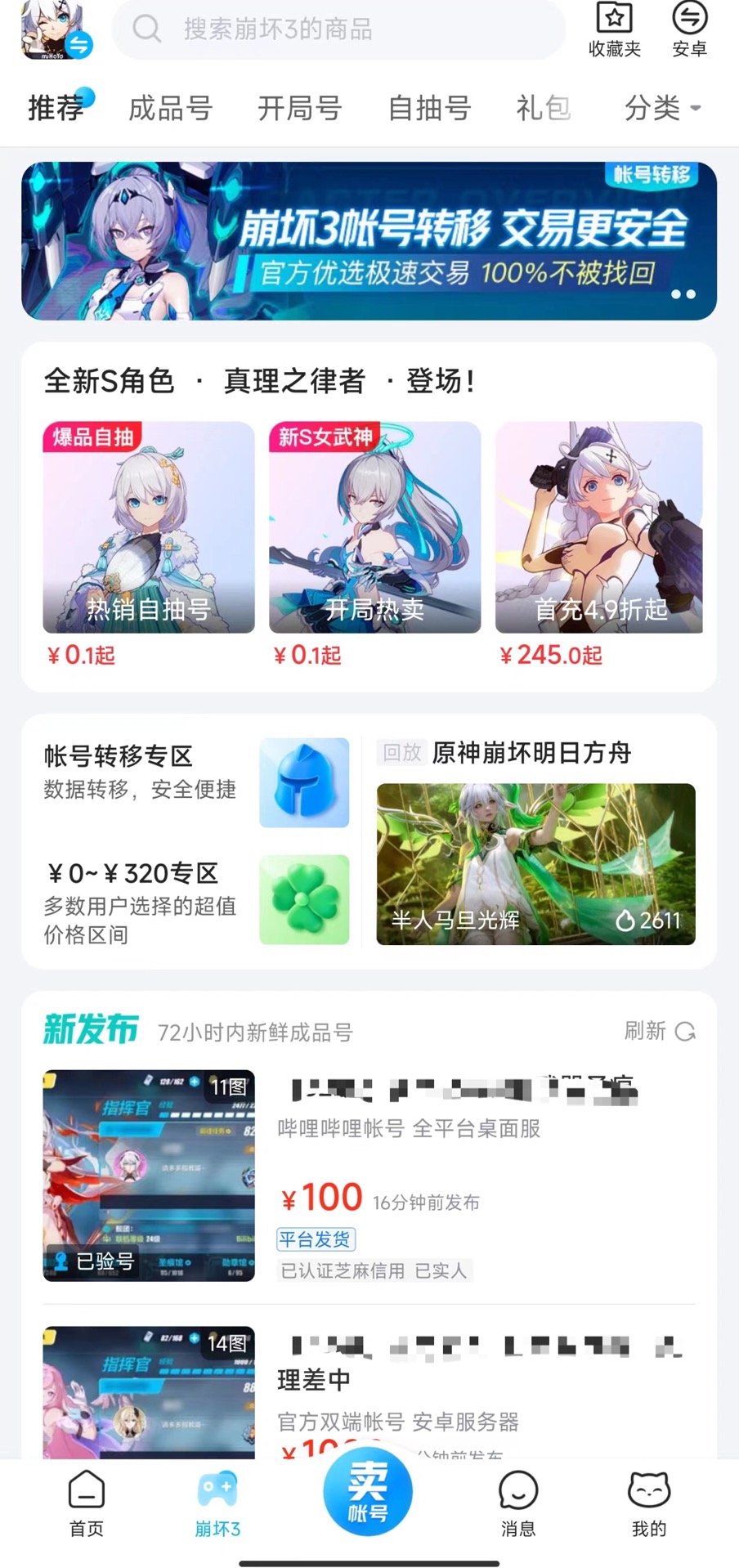This screenshot has height=1568, width=739.
Task: Open the 消息 tab
Action: click(517, 1504)
